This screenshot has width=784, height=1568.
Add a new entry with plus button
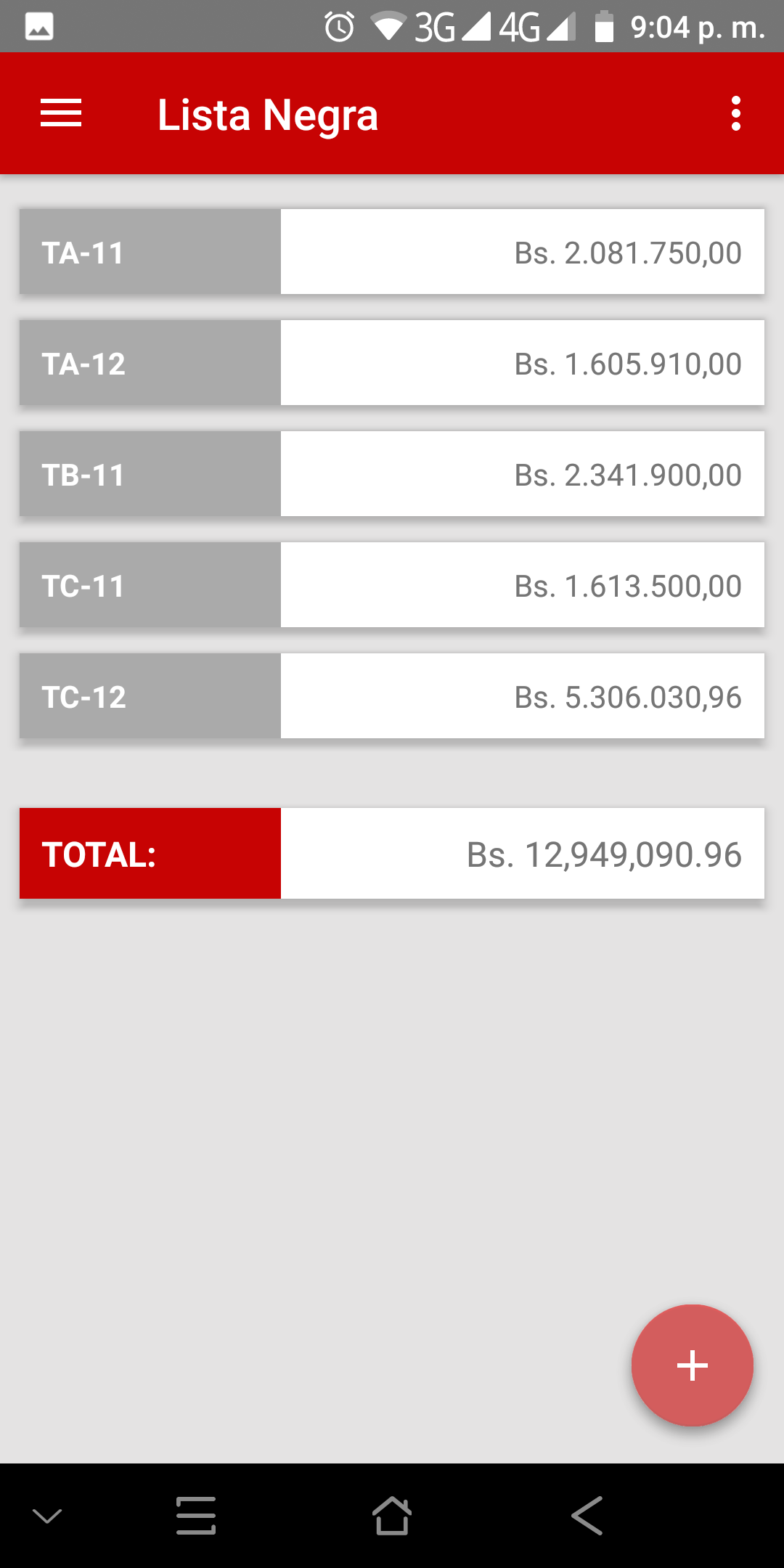pyautogui.click(x=692, y=1365)
